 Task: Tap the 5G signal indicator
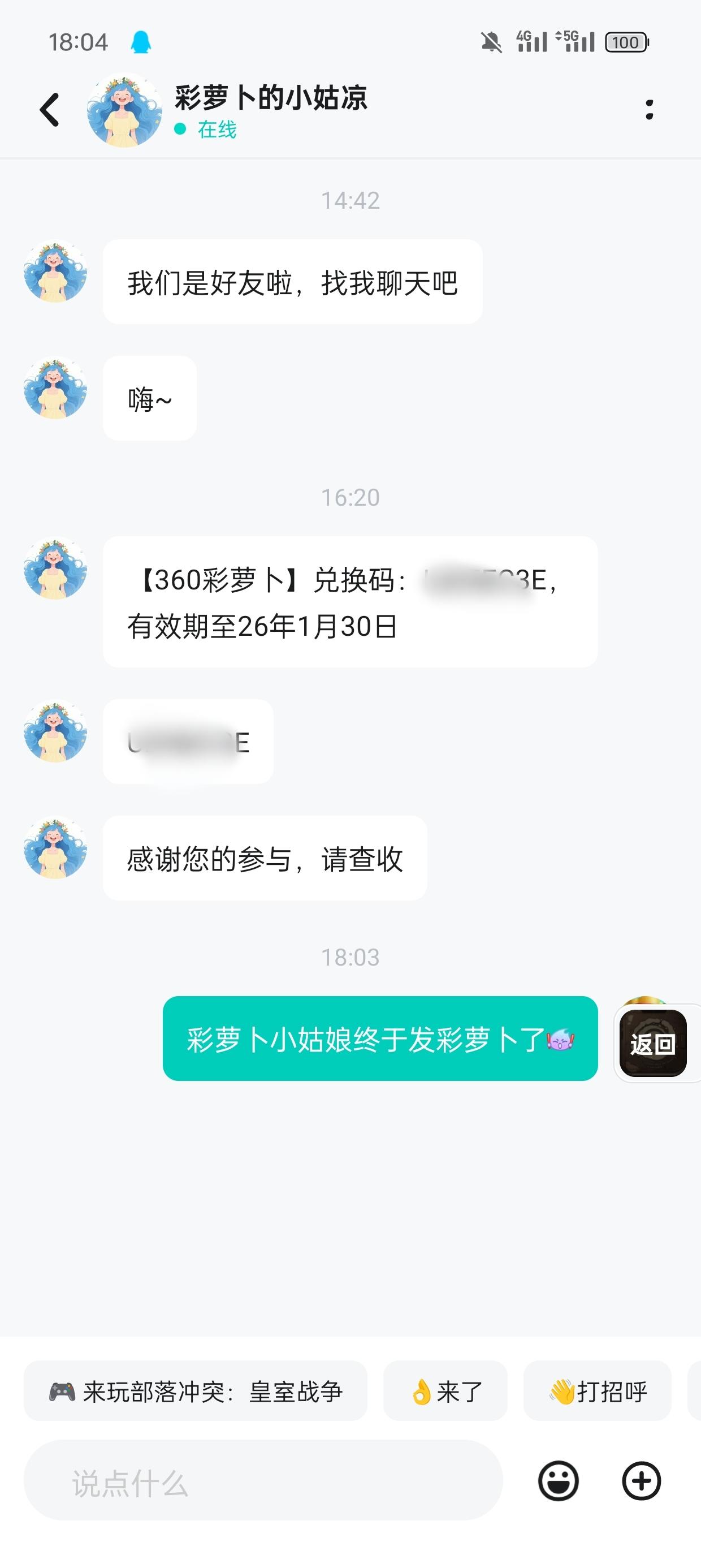click(x=575, y=41)
